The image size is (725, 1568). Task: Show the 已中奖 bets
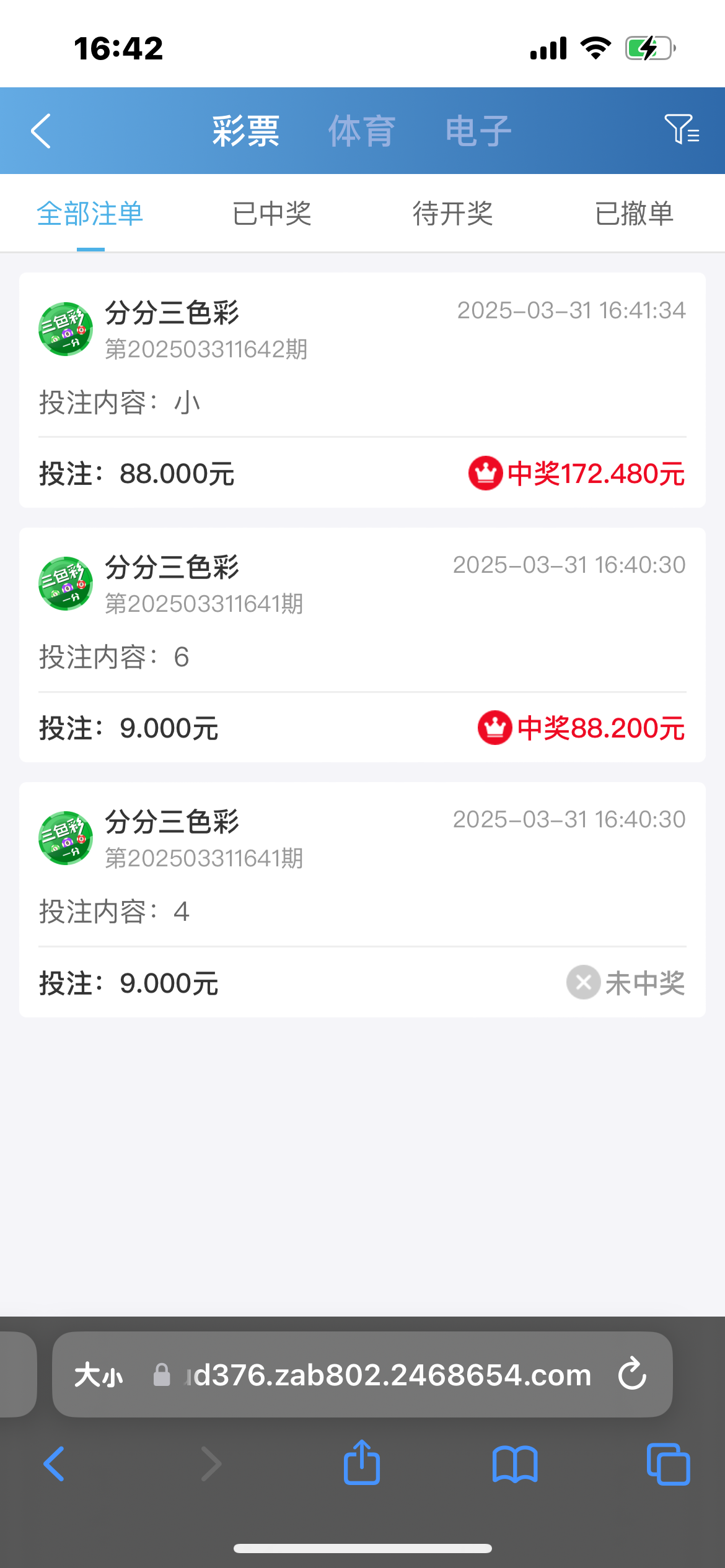(x=271, y=214)
